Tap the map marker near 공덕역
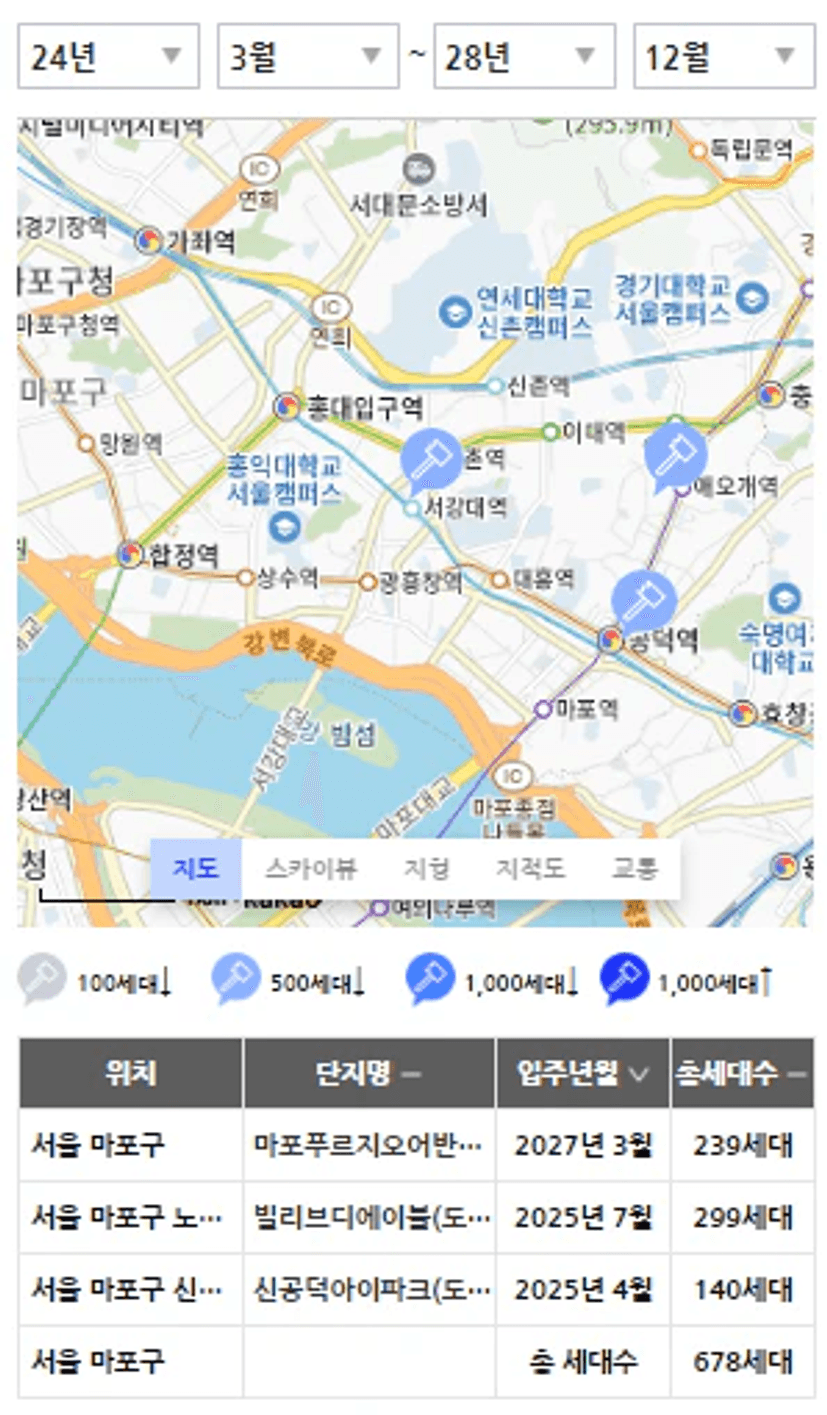The height and width of the screenshot is (1415, 827). click(x=643, y=601)
